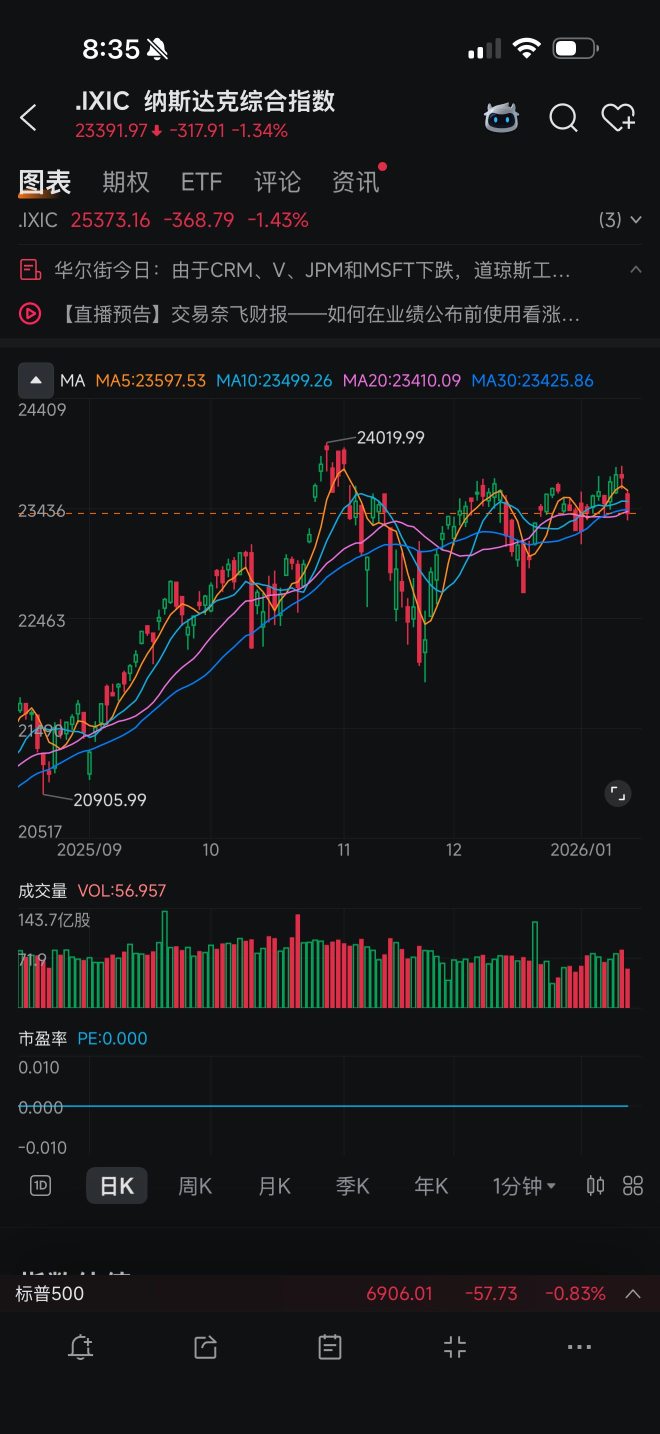Go back using the top-left arrow
The width and height of the screenshot is (660, 1434).
coord(28,118)
